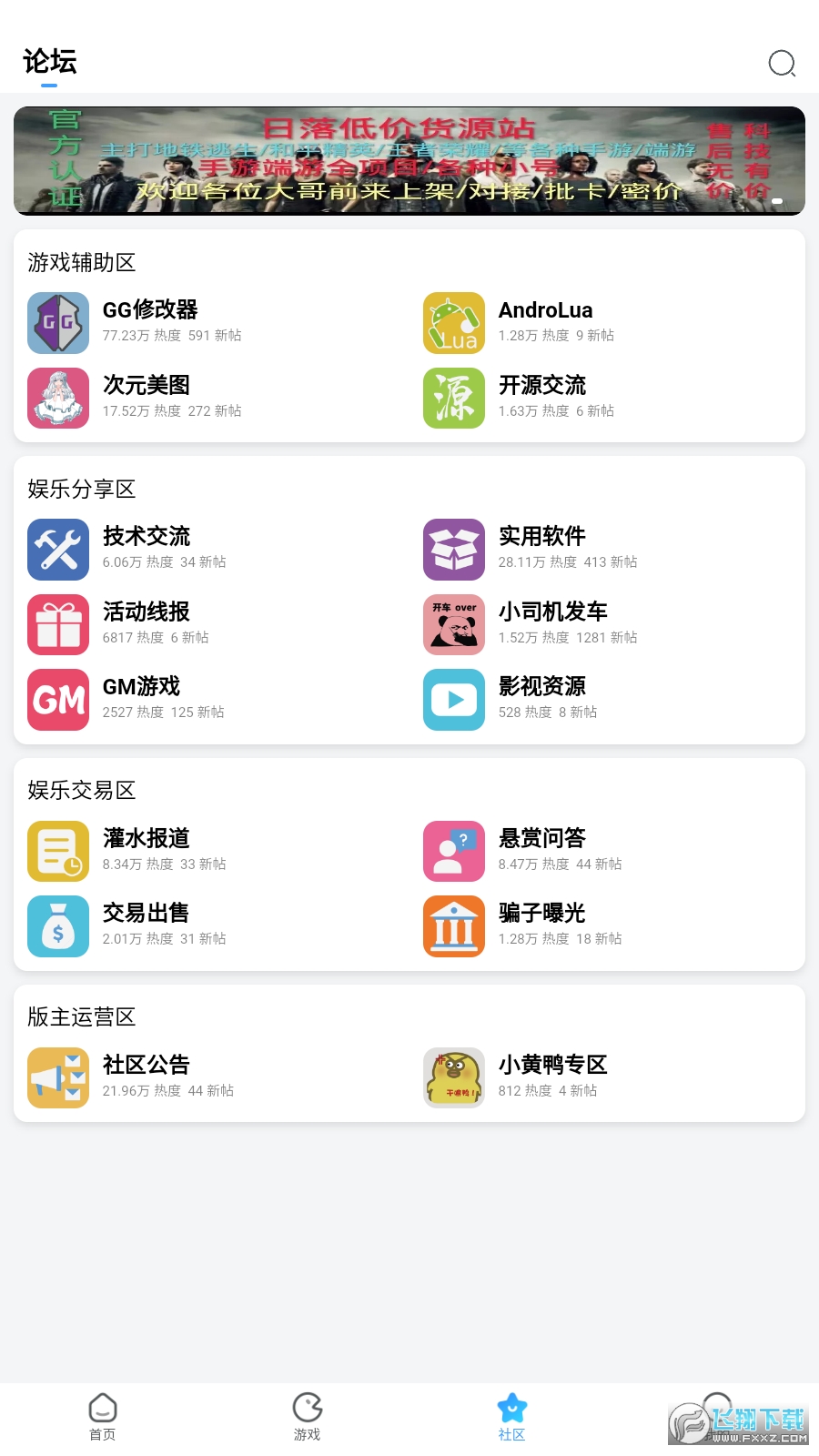
Task: Open the 影视资源 video icon
Action: click(x=453, y=700)
